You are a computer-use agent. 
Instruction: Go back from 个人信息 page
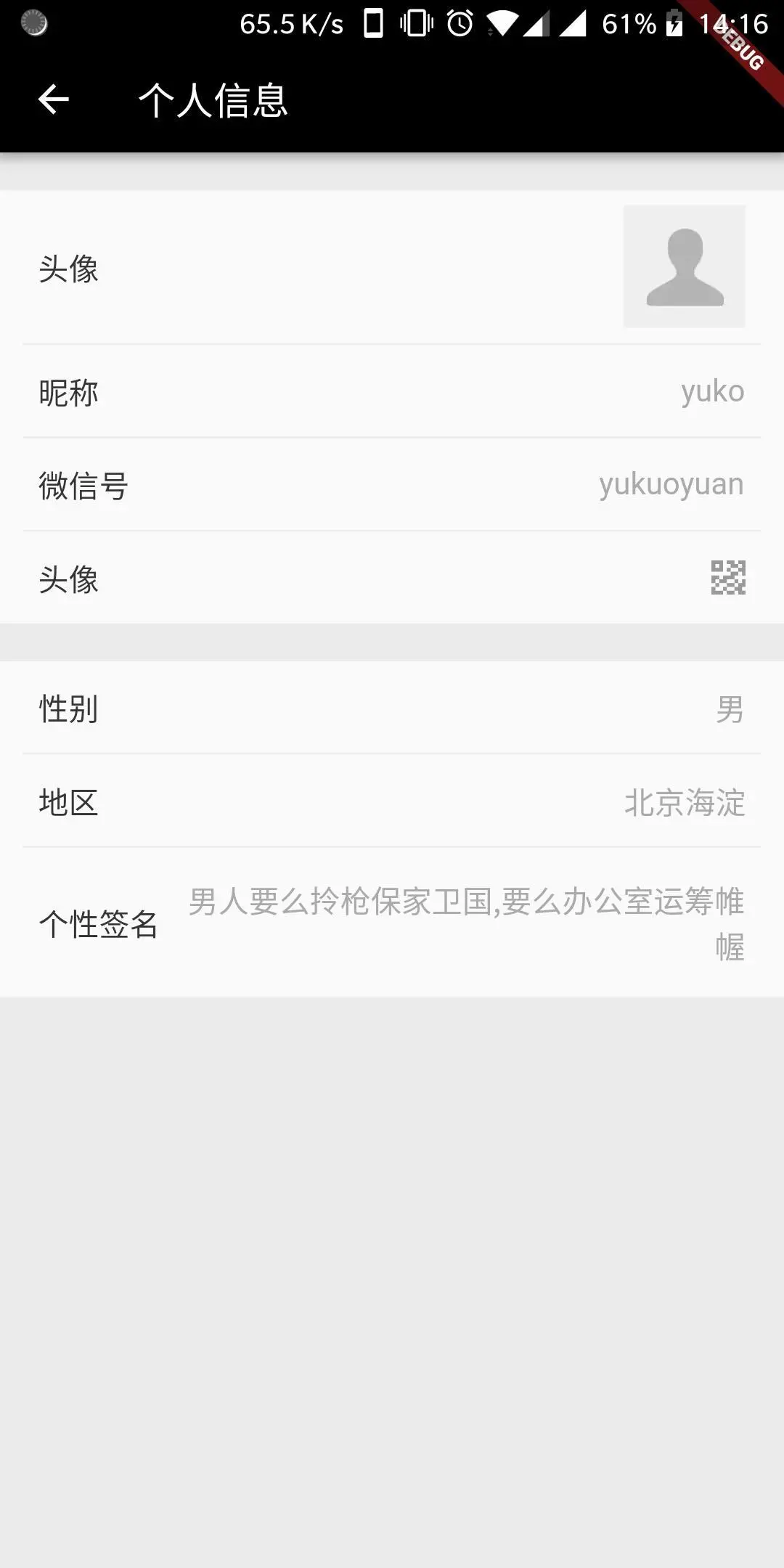53,99
